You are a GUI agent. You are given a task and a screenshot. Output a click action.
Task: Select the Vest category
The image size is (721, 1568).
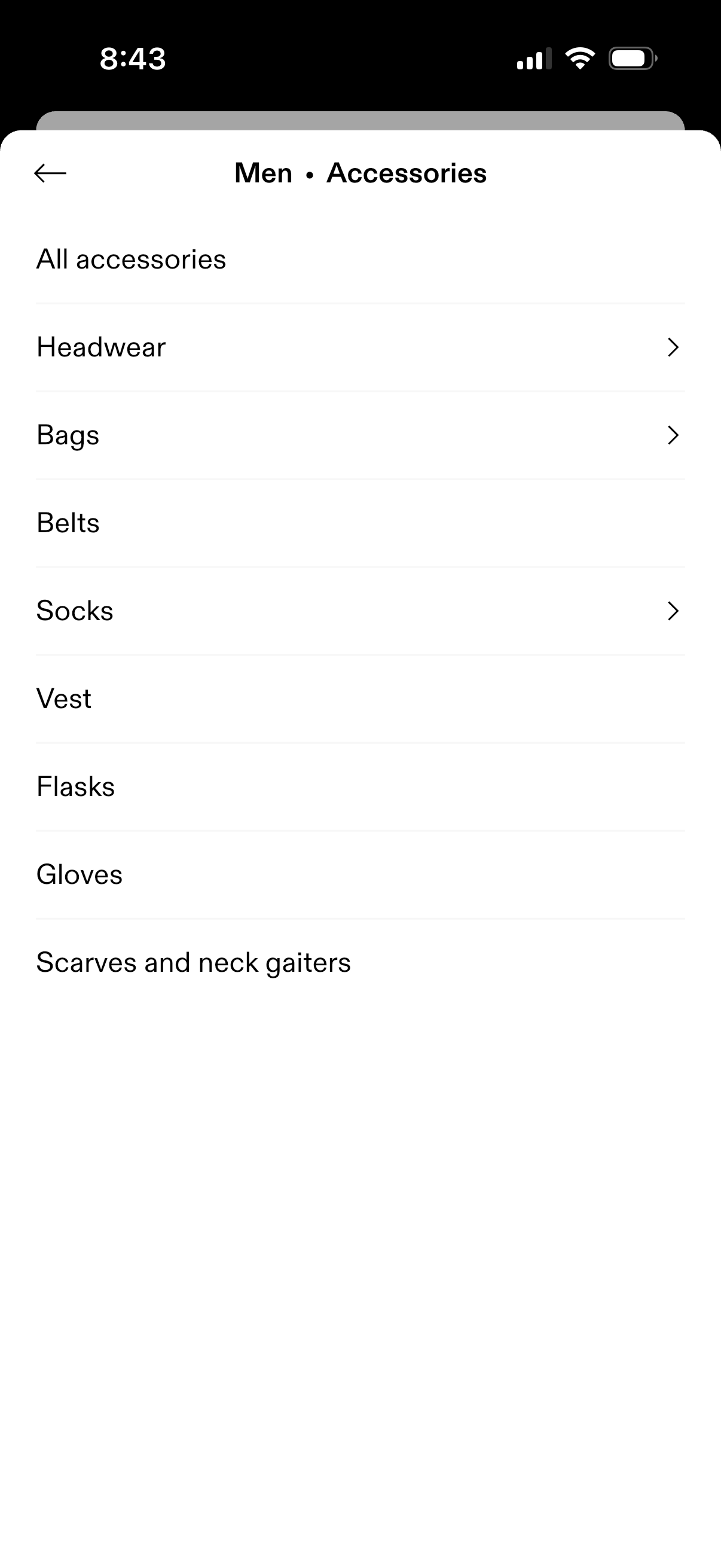click(63, 698)
